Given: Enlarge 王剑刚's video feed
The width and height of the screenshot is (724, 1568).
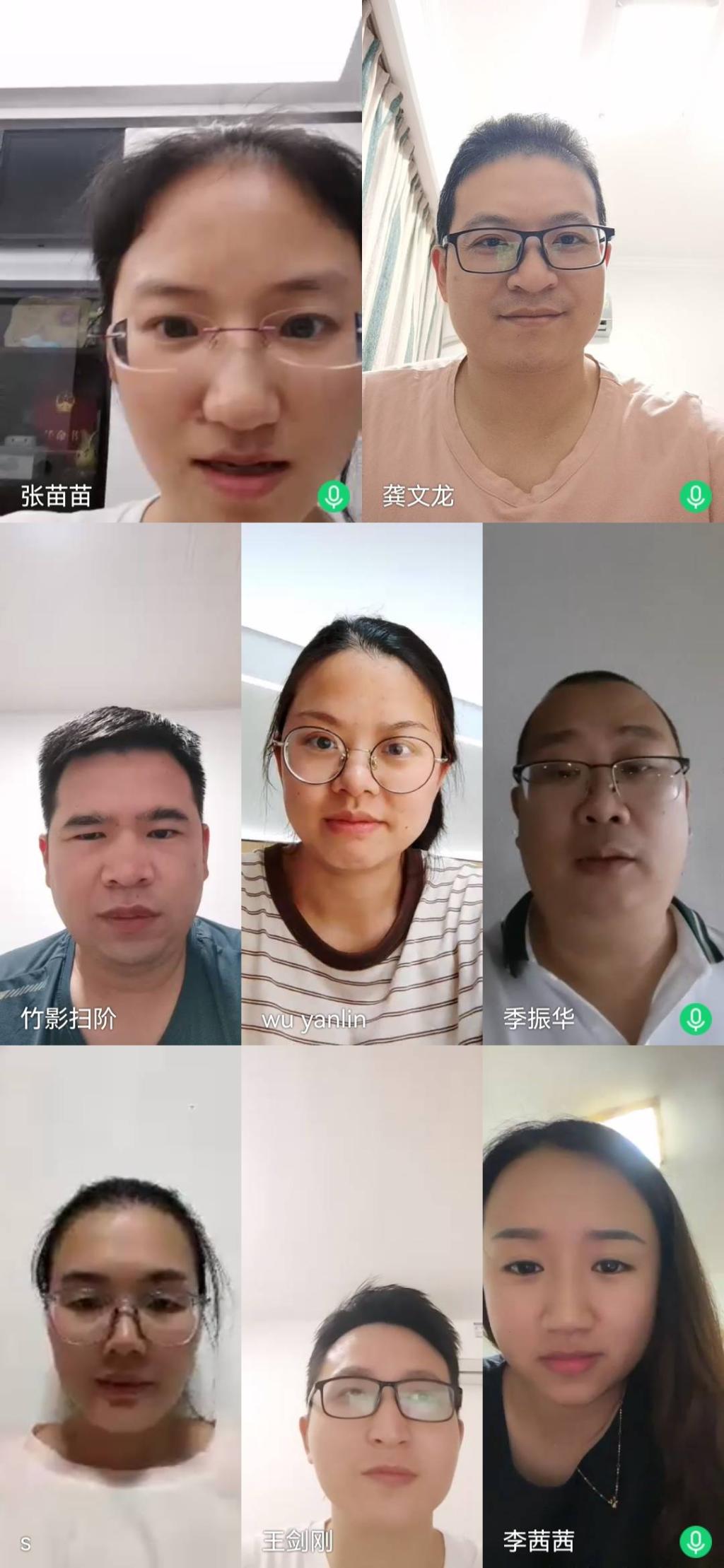Looking at the screenshot, I should [362, 1308].
